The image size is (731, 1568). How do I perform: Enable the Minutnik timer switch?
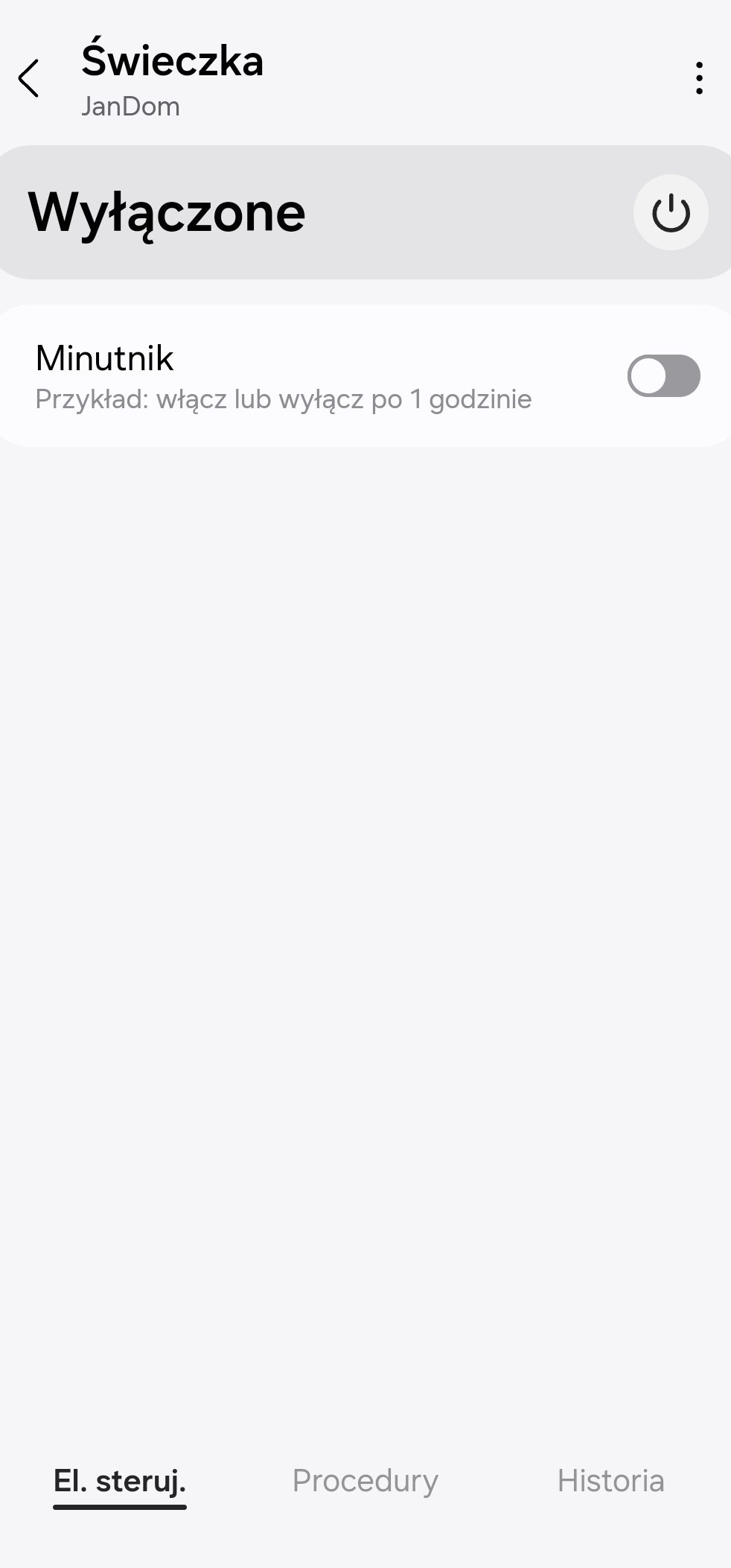click(663, 376)
